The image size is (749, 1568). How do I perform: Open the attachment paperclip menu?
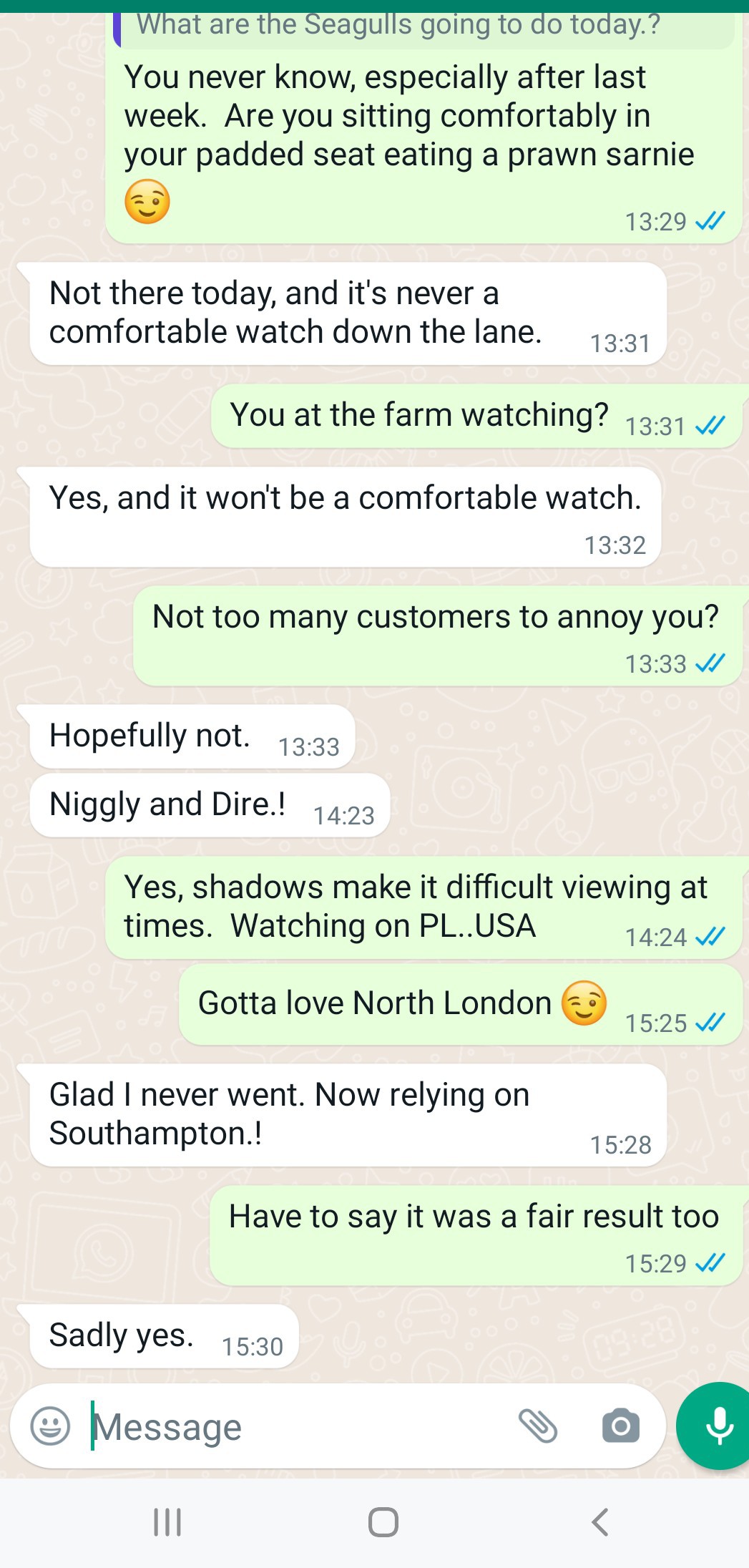[x=538, y=1426]
